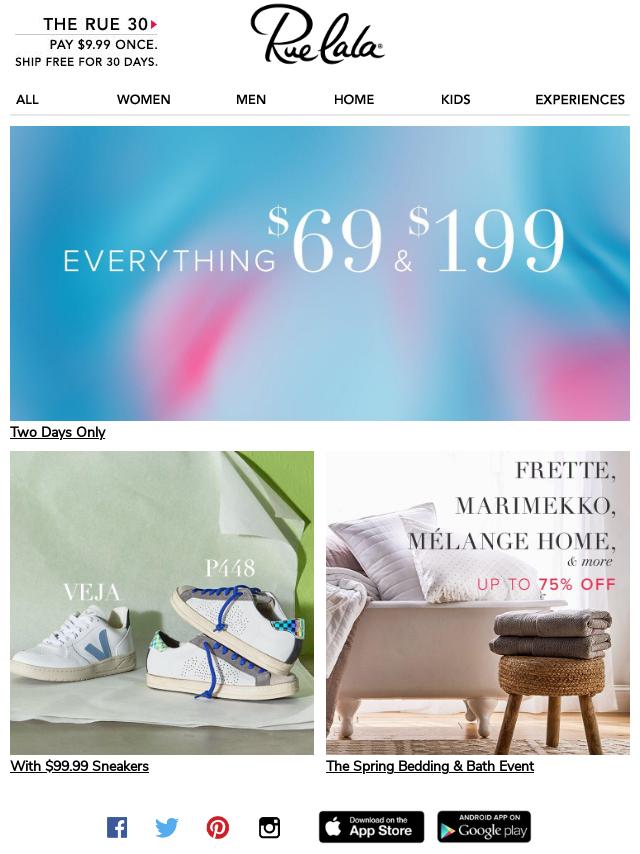Image resolution: width=640 pixels, height=854 pixels.
Task: Open the Everything $69 & $199 banner
Action: 320,273
